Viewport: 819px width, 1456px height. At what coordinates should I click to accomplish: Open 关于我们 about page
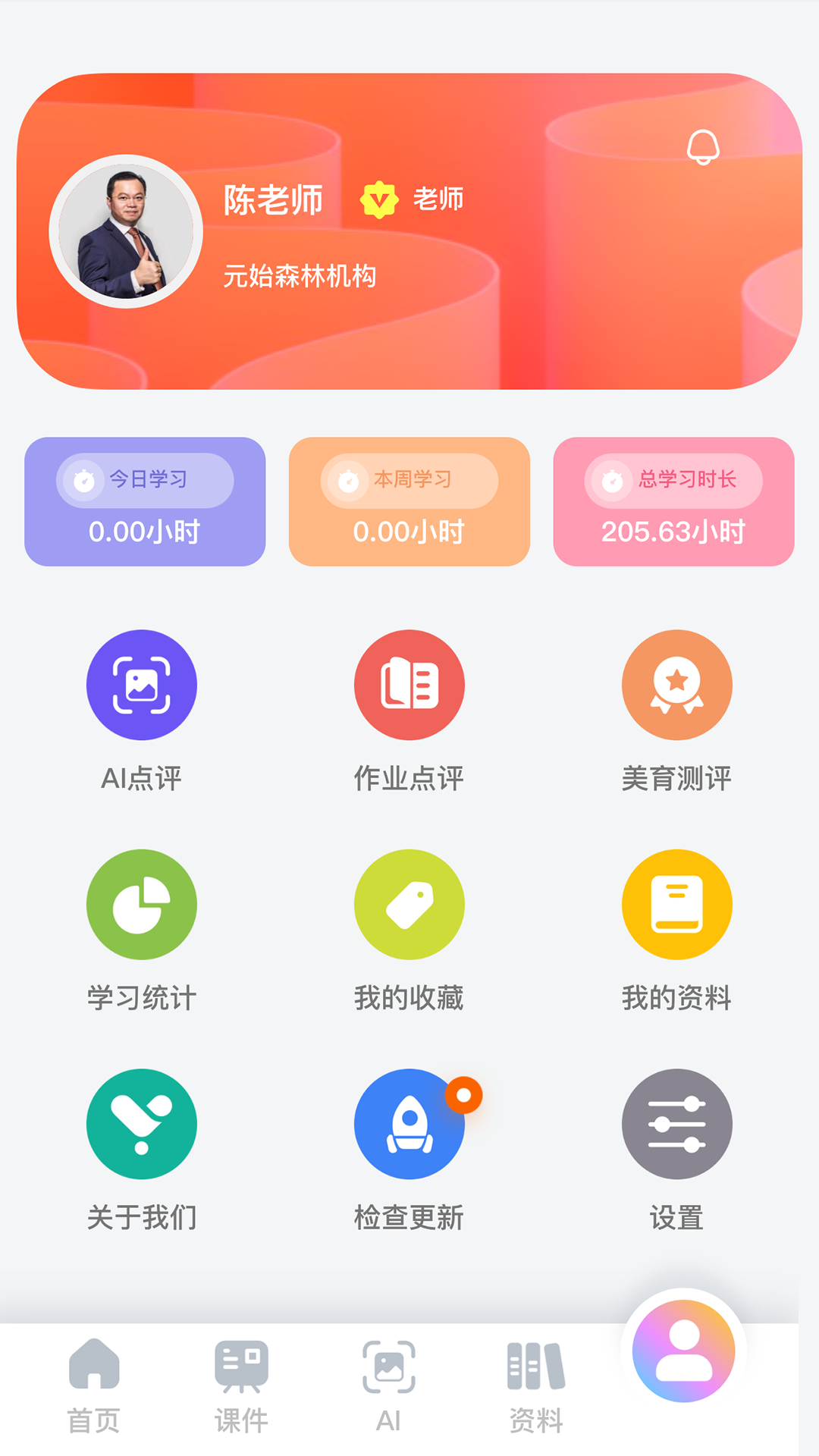[x=141, y=1125]
